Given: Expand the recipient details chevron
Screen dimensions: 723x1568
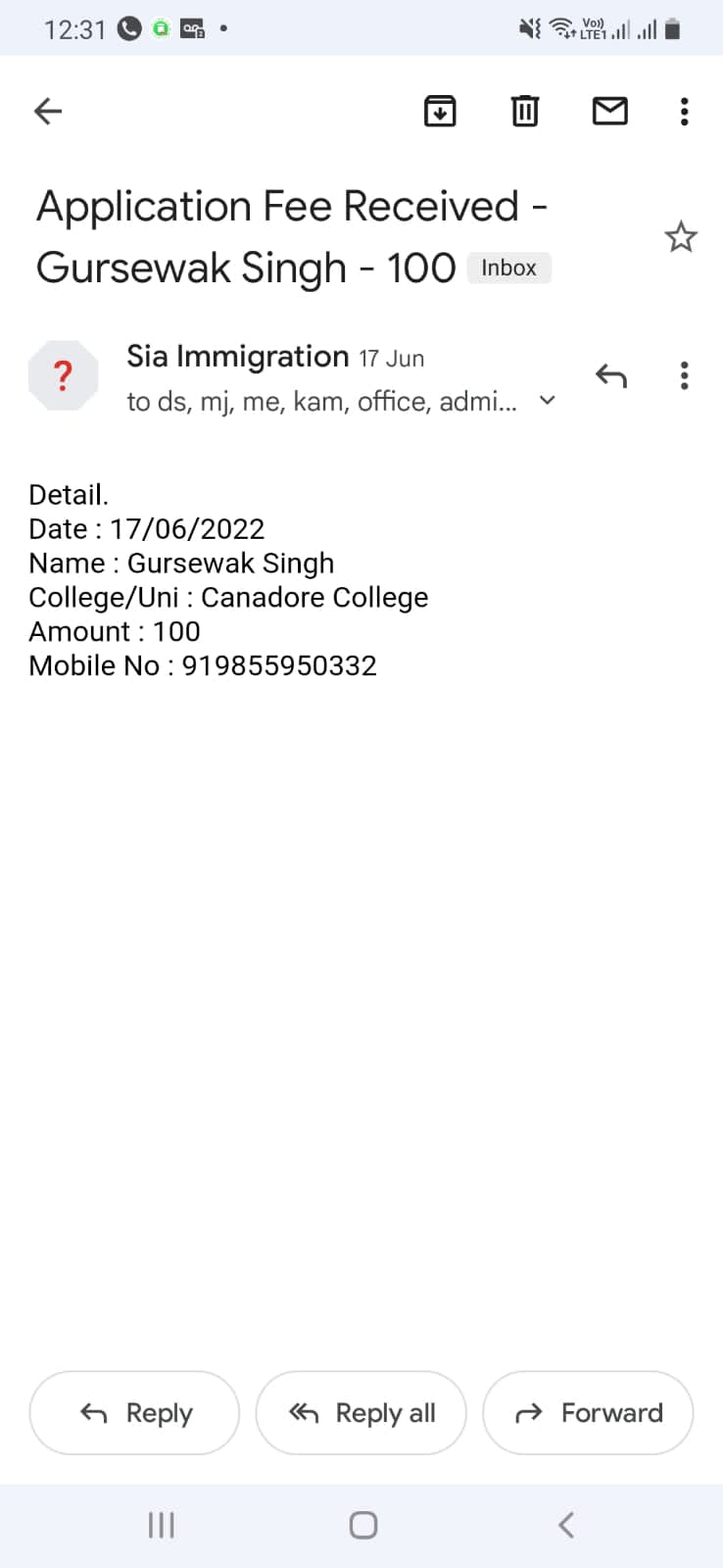Looking at the screenshot, I should tap(548, 400).
